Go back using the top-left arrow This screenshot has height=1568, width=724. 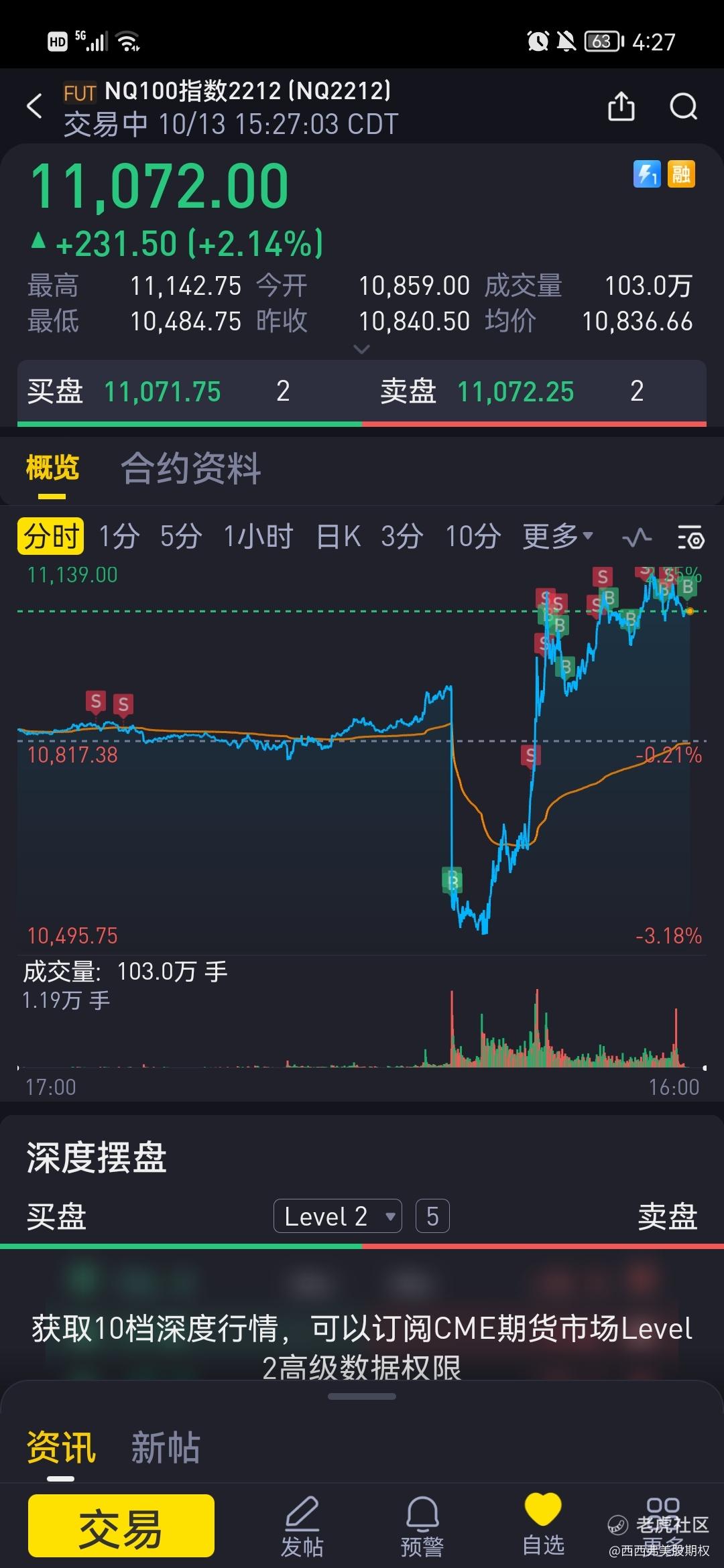[34, 107]
